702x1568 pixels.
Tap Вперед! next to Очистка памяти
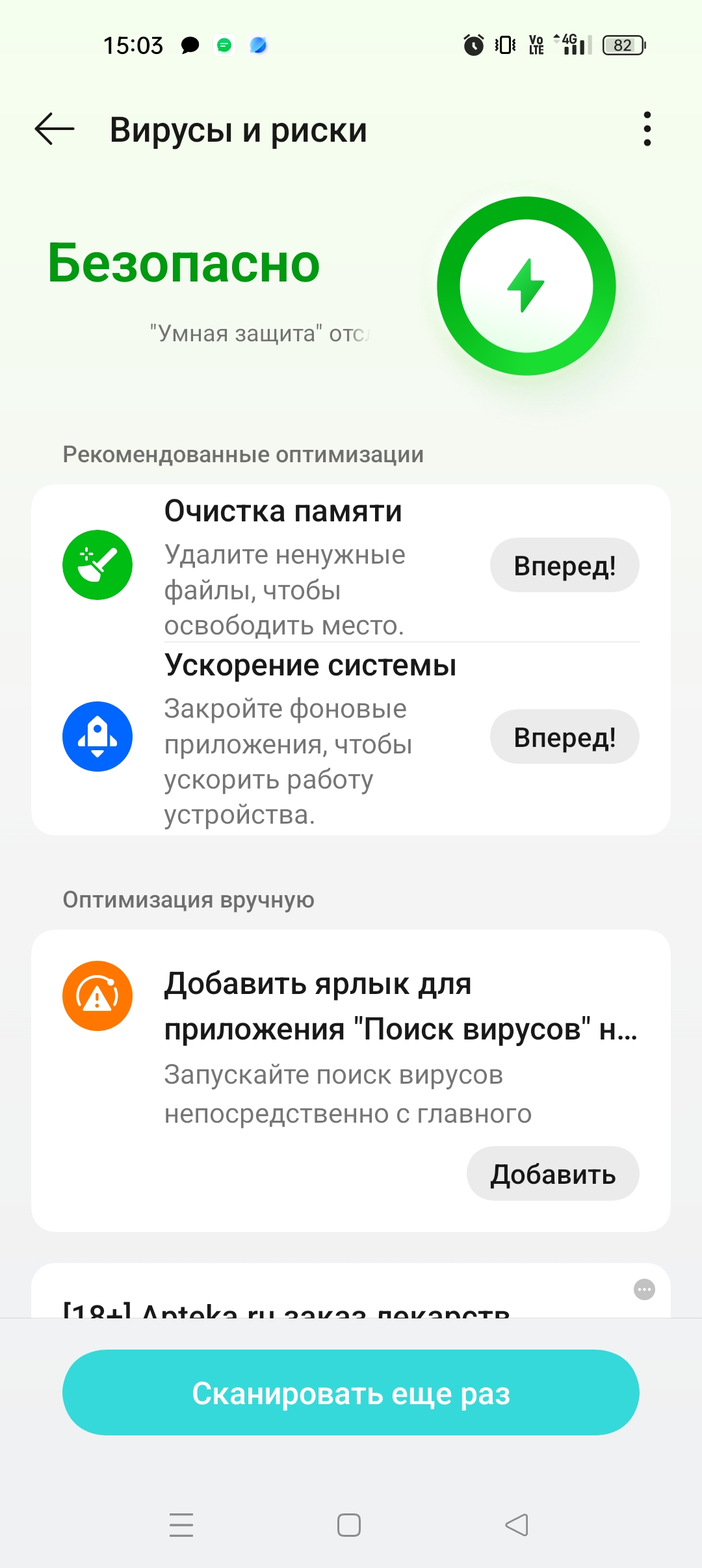pyautogui.click(x=564, y=566)
